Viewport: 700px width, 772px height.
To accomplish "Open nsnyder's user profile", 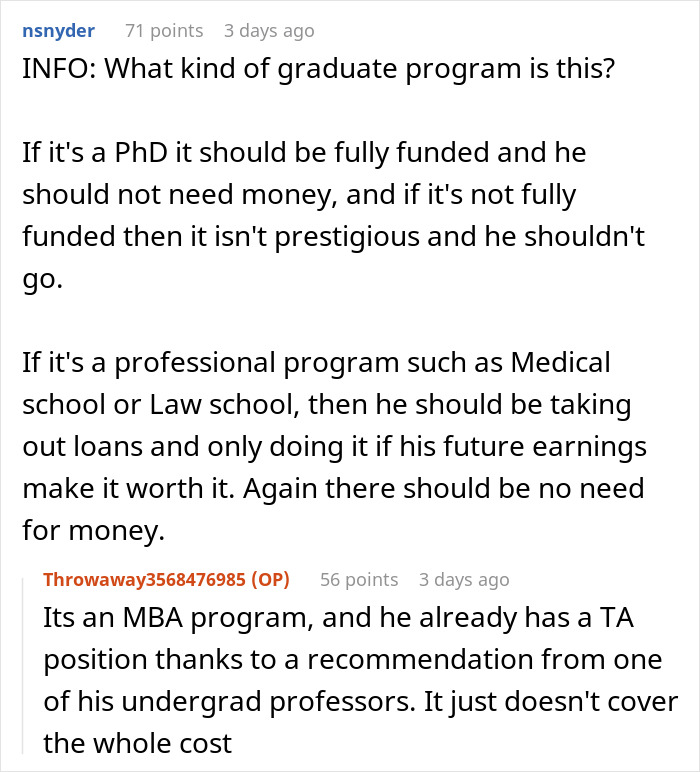I will 59,31.
